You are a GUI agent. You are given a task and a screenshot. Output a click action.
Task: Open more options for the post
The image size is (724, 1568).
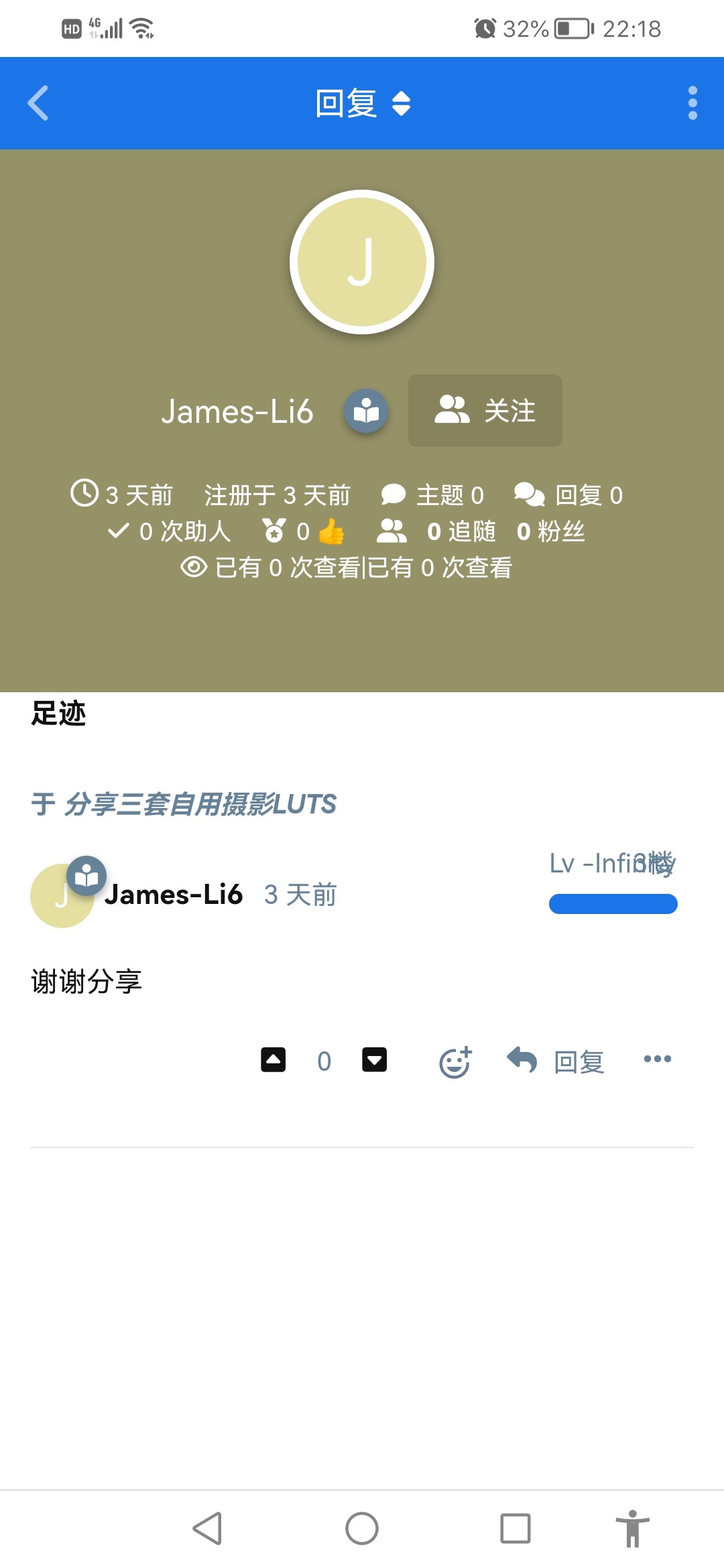pos(657,1059)
